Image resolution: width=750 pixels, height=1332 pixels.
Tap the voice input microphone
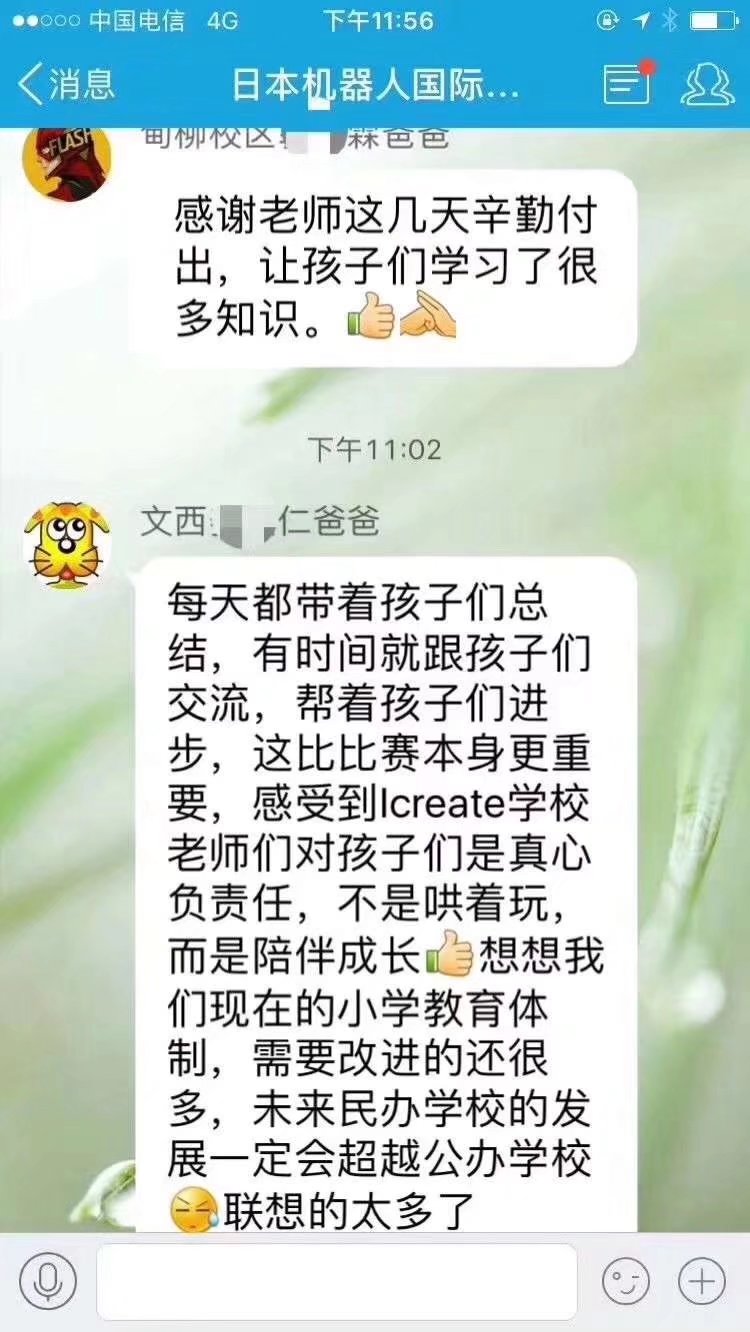48,1281
